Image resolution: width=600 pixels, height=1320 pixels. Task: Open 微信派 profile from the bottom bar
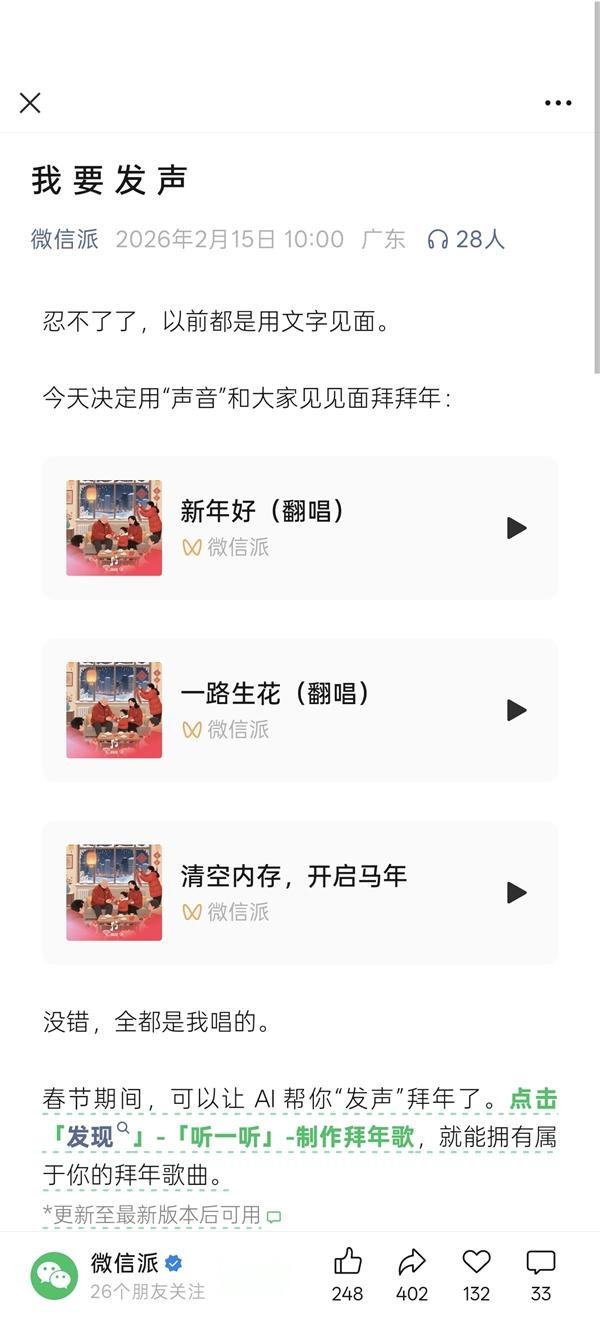(124, 1262)
